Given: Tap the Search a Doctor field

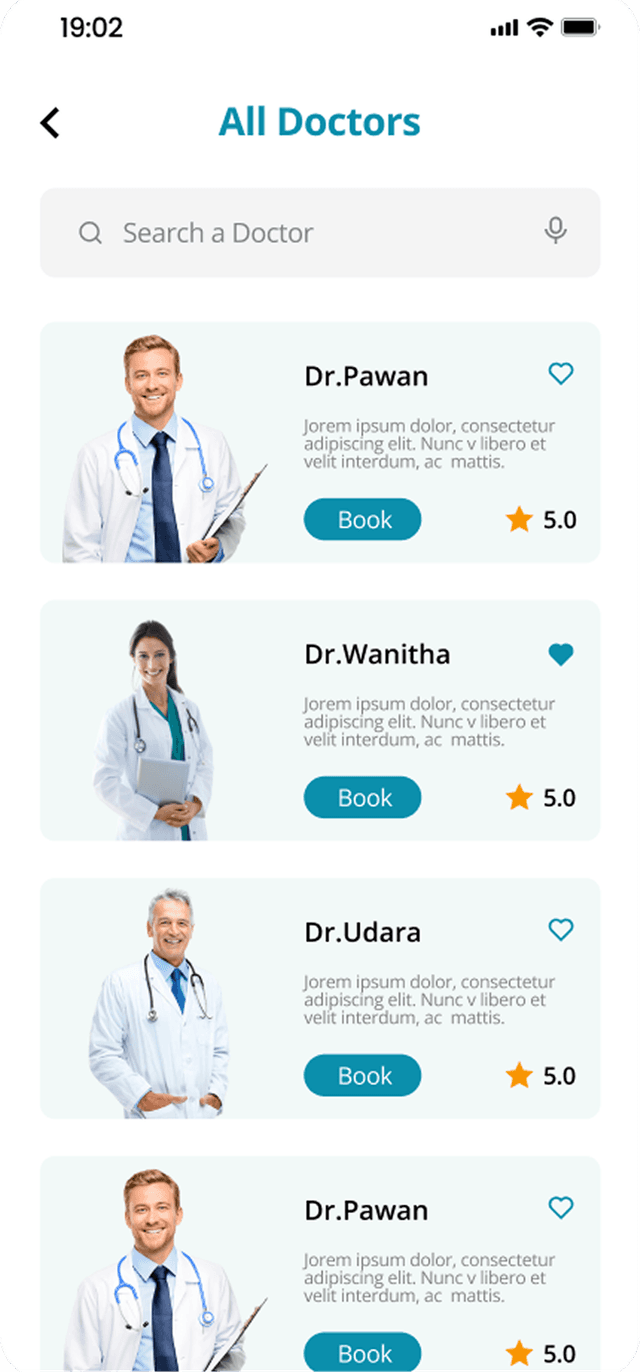Looking at the screenshot, I should [x=300, y=233].
